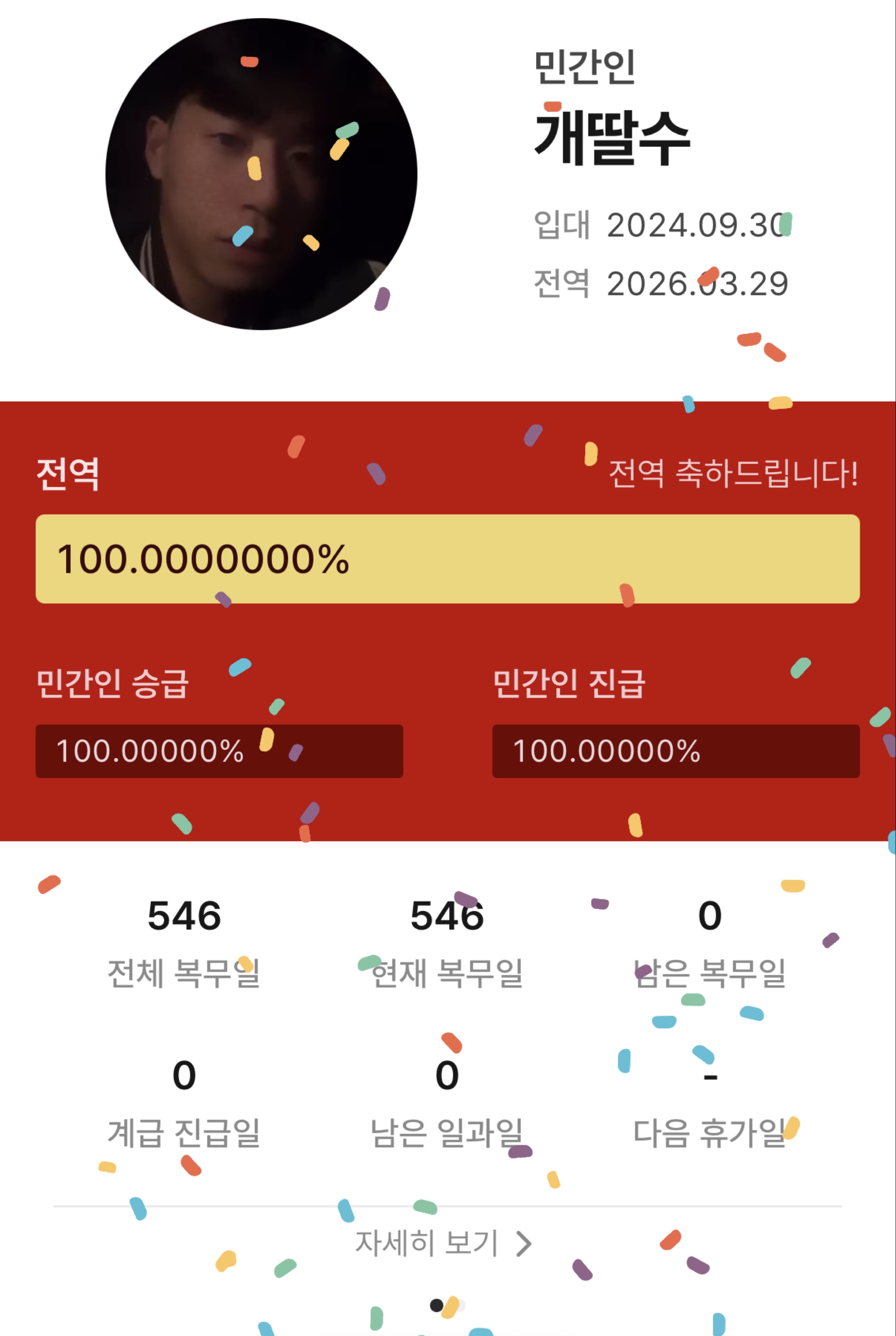Viewport: 896px width, 1336px height.
Task: Open the 자세히 보기 details link
Action: pos(443,1243)
